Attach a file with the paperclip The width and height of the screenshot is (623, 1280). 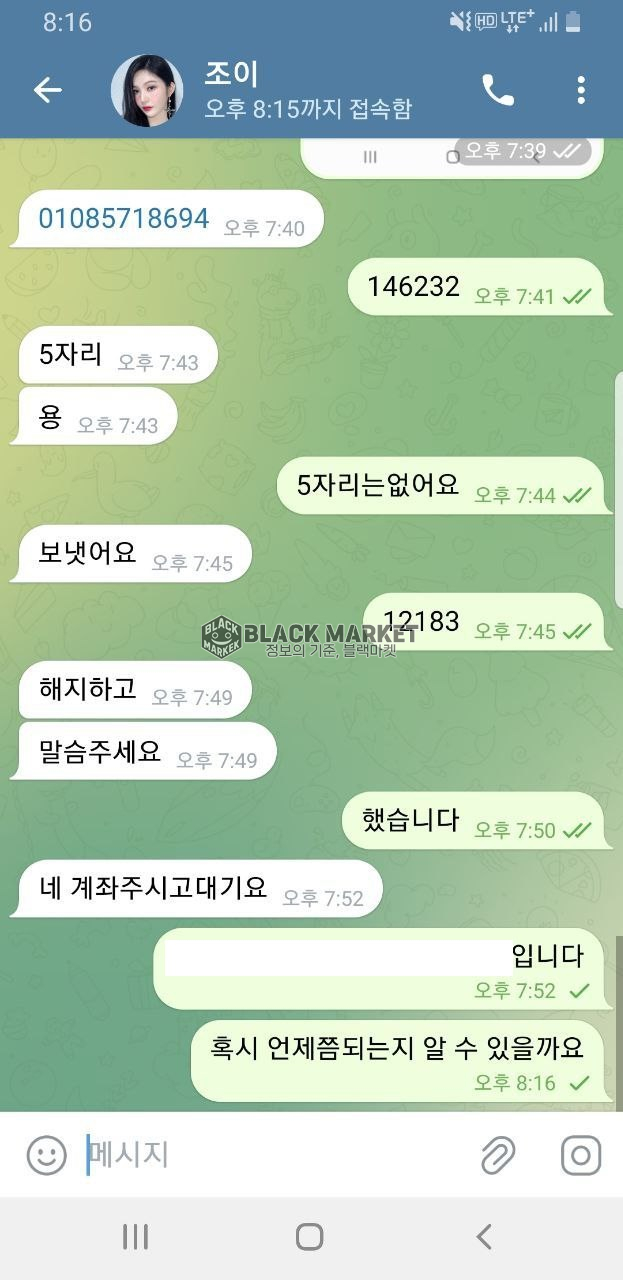tap(497, 1155)
